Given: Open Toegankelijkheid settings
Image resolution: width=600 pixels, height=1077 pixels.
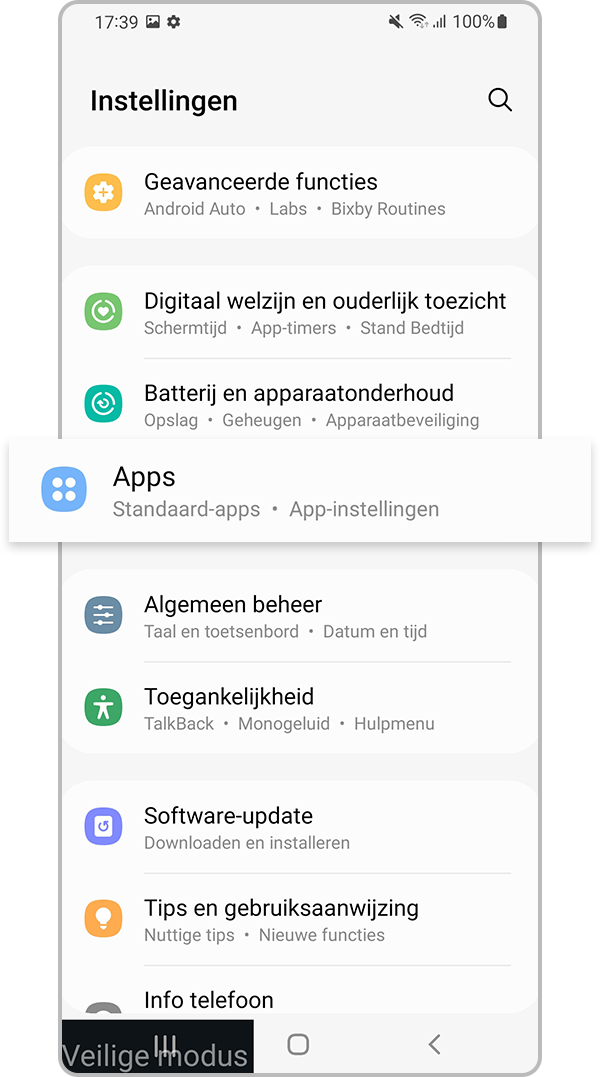Looking at the screenshot, I should pyautogui.click(x=300, y=708).
